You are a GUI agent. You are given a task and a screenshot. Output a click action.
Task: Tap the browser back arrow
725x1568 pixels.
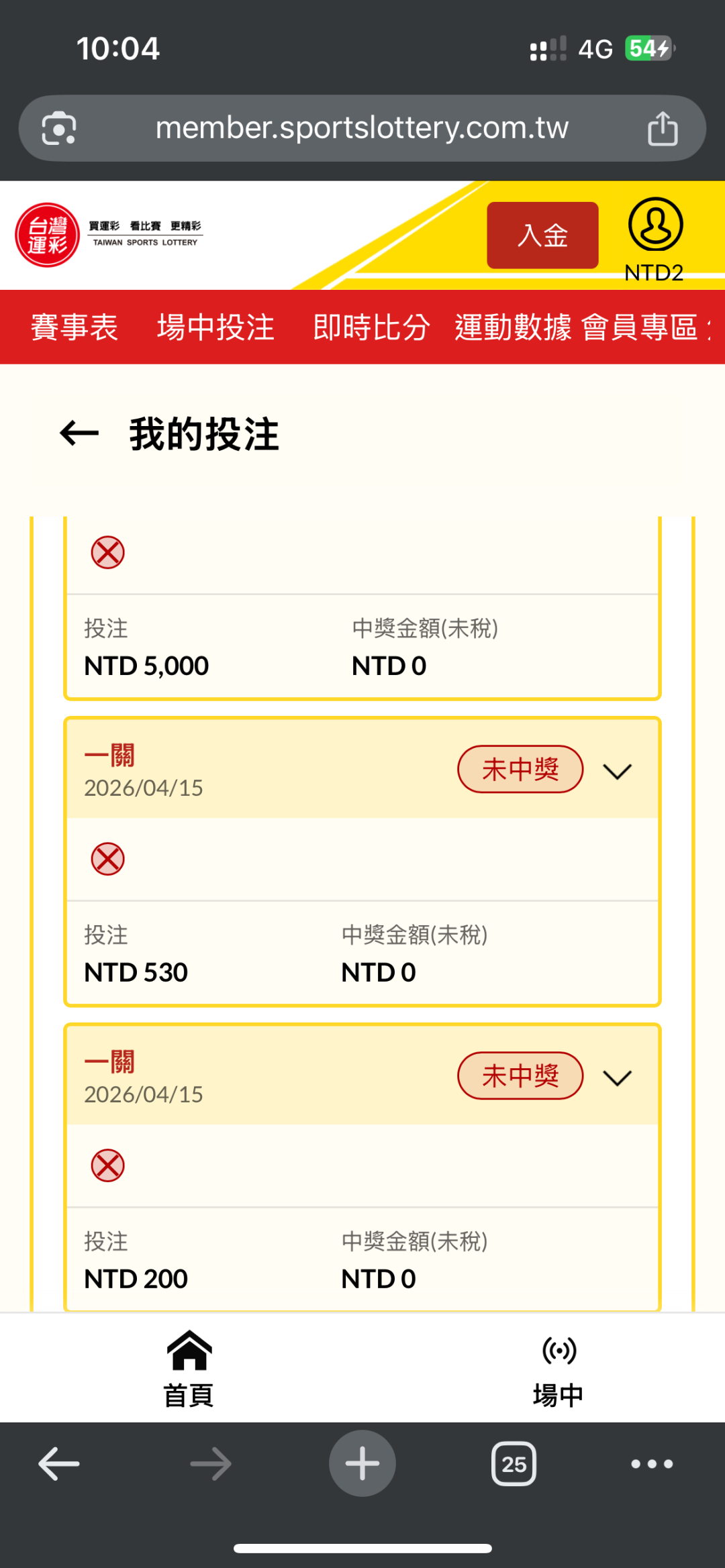tap(59, 1463)
